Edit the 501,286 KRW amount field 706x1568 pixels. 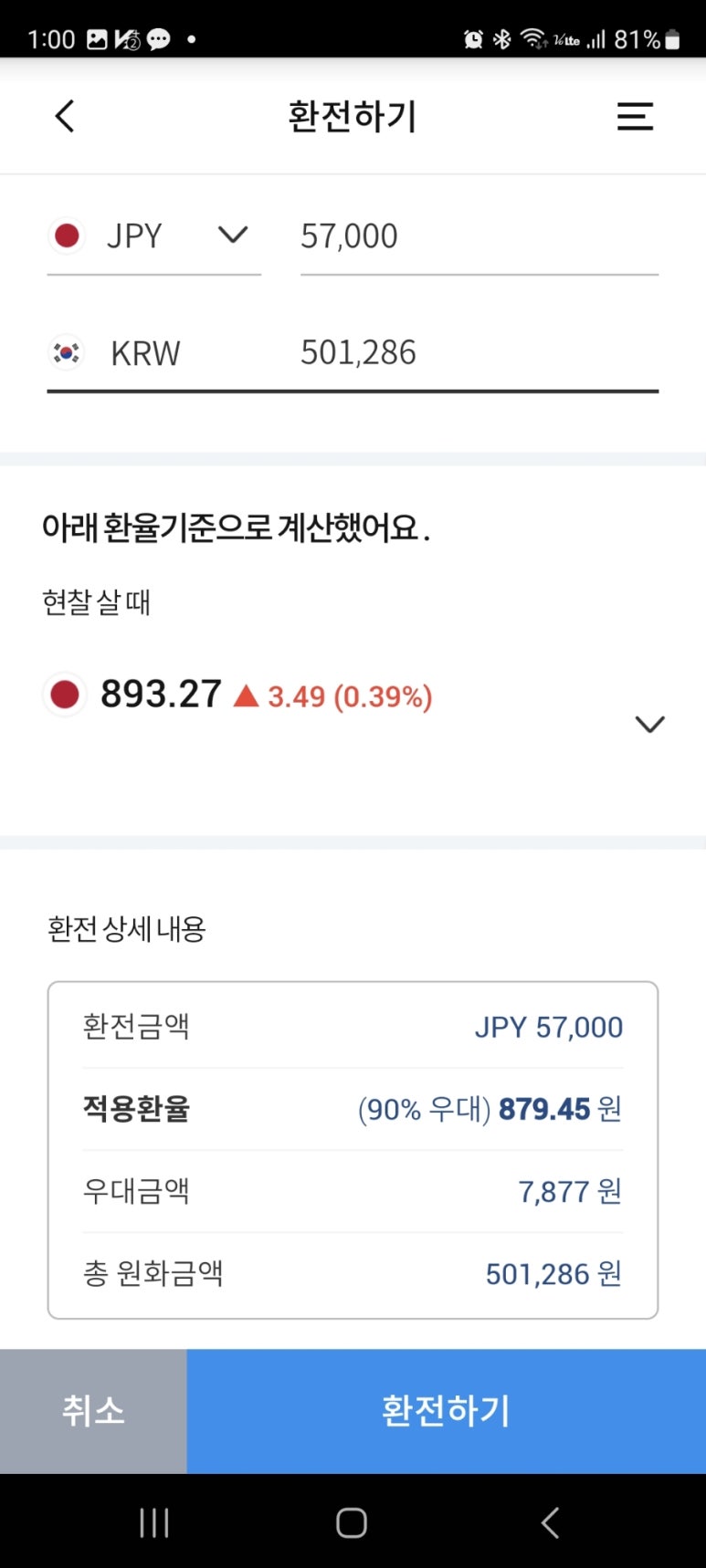pyautogui.click(x=478, y=352)
